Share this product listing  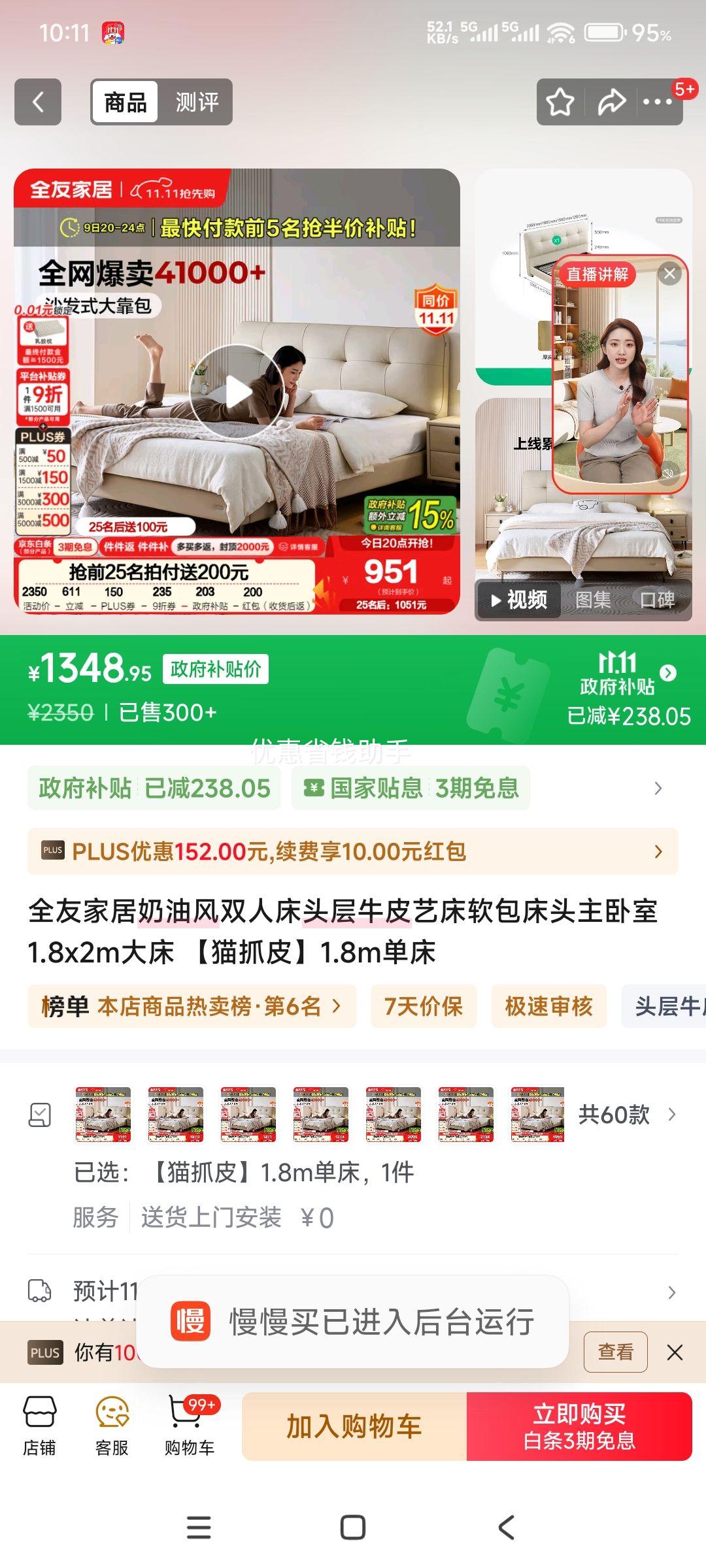tap(612, 102)
